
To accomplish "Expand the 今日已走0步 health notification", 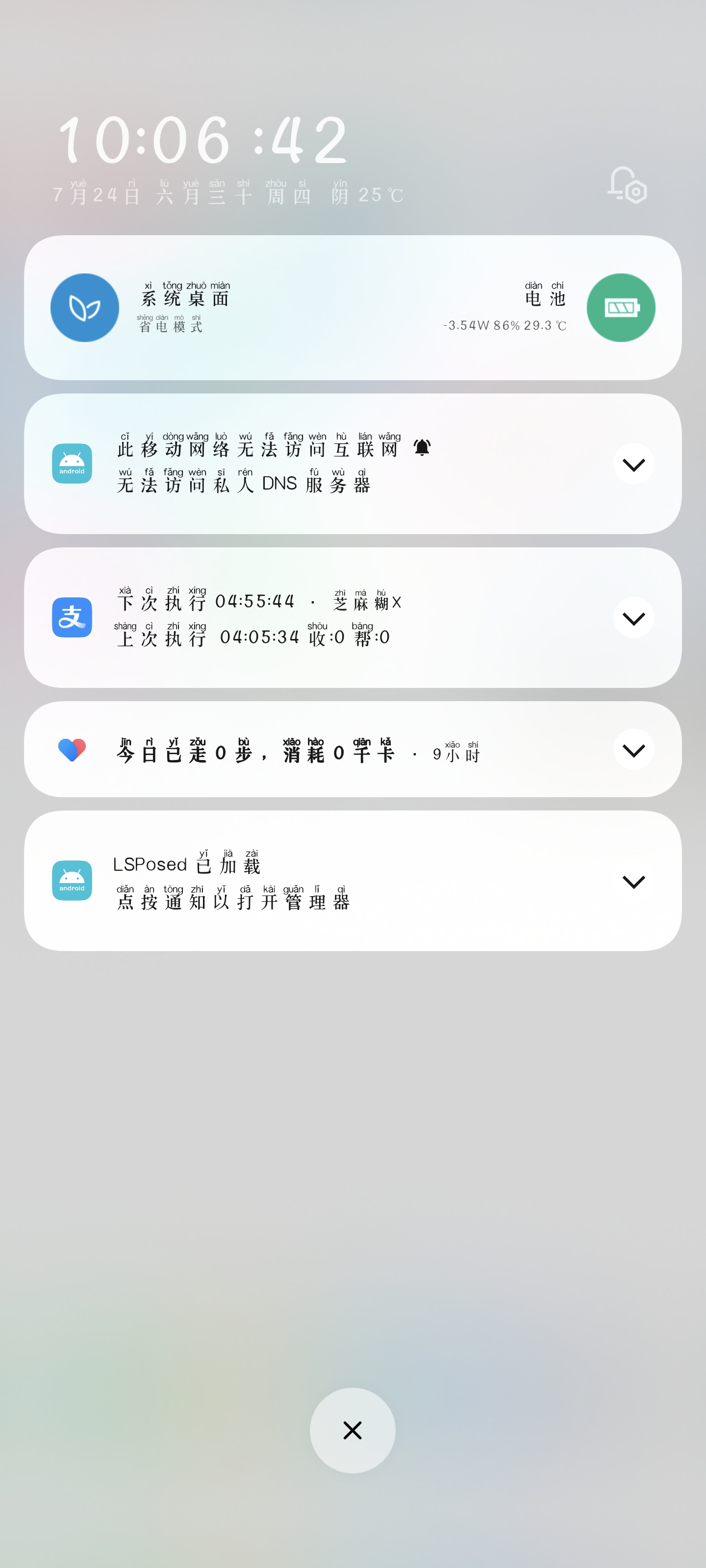I will pos(633,749).
